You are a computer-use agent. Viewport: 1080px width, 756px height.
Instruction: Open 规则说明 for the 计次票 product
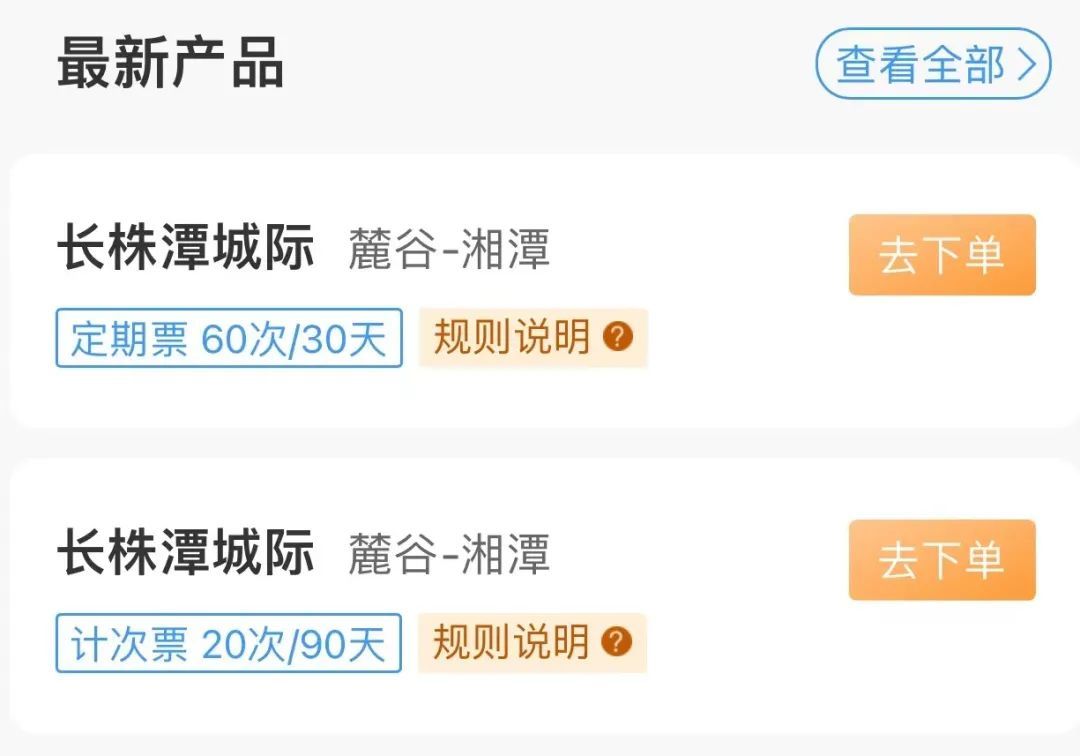click(532, 642)
